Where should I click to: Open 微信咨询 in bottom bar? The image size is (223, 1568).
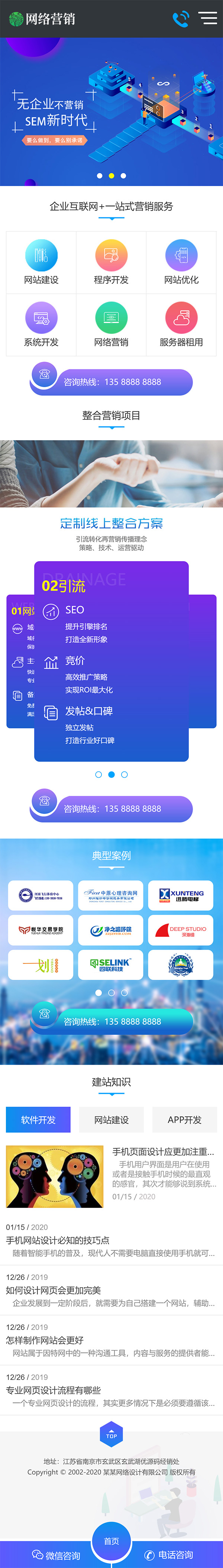pos(56,1555)
